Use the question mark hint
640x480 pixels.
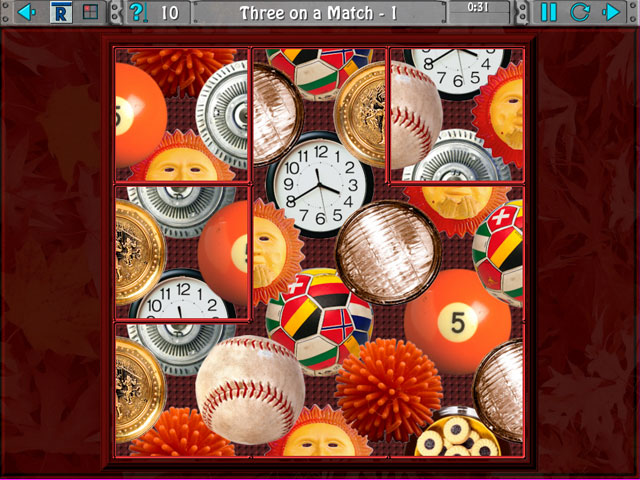[137, 13]
